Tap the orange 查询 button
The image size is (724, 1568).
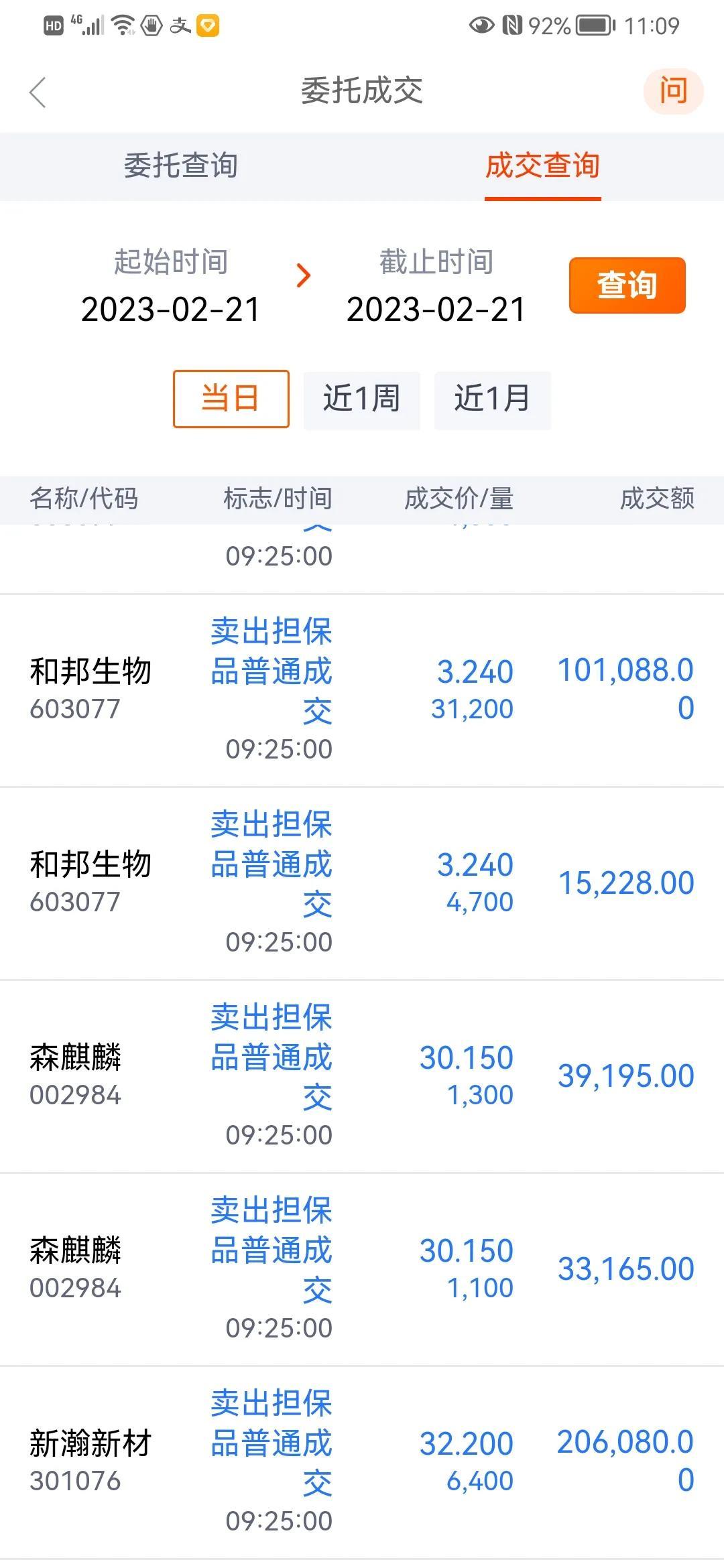coord(627,285)
